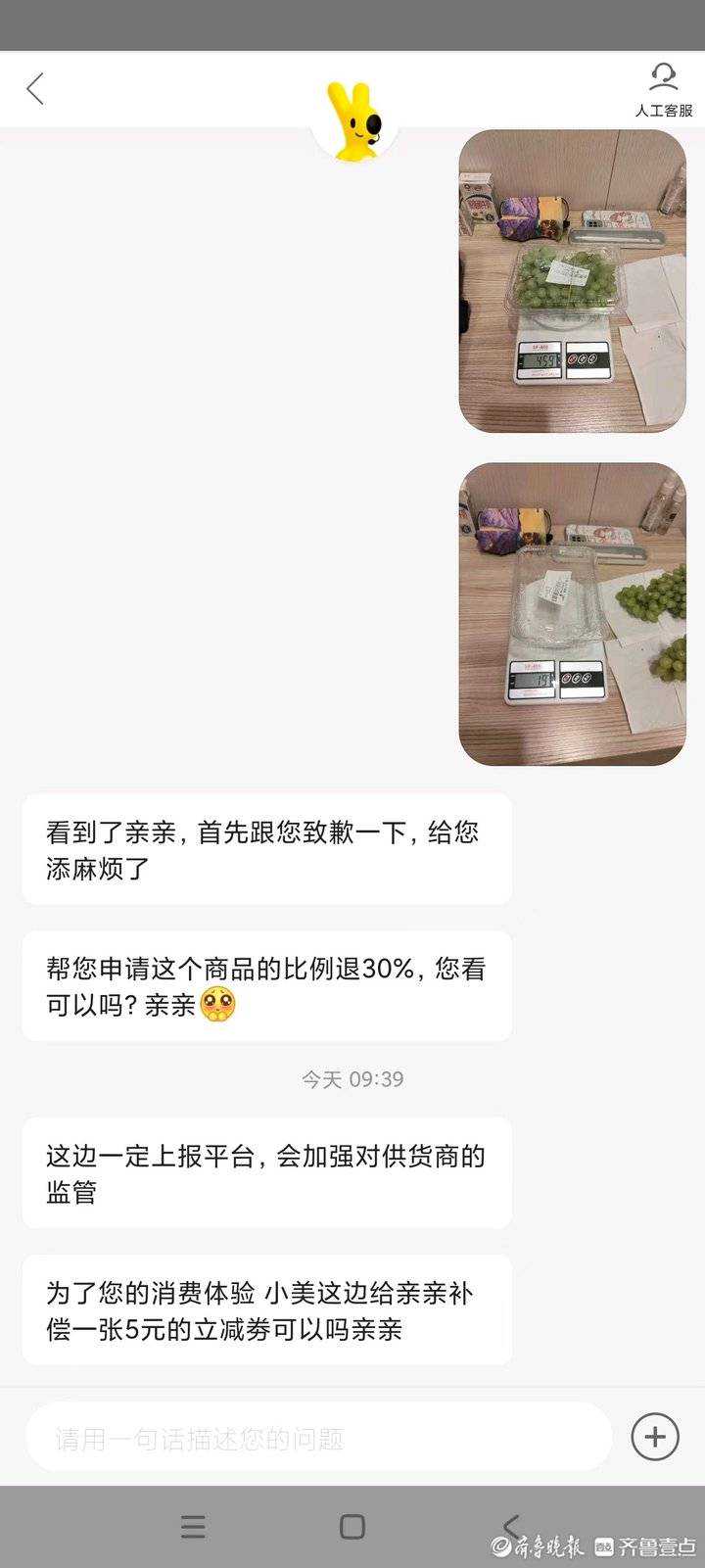Contact a human agent via 人工客服
705x1568 pixels.
[663, 89]
